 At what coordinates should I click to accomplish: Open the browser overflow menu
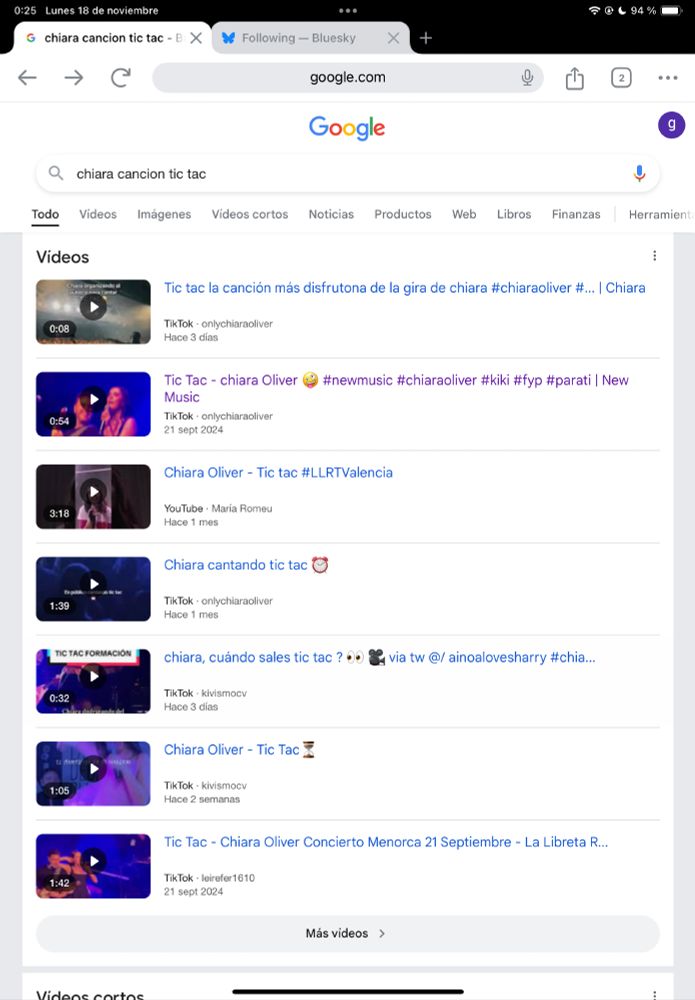point(668,78)
